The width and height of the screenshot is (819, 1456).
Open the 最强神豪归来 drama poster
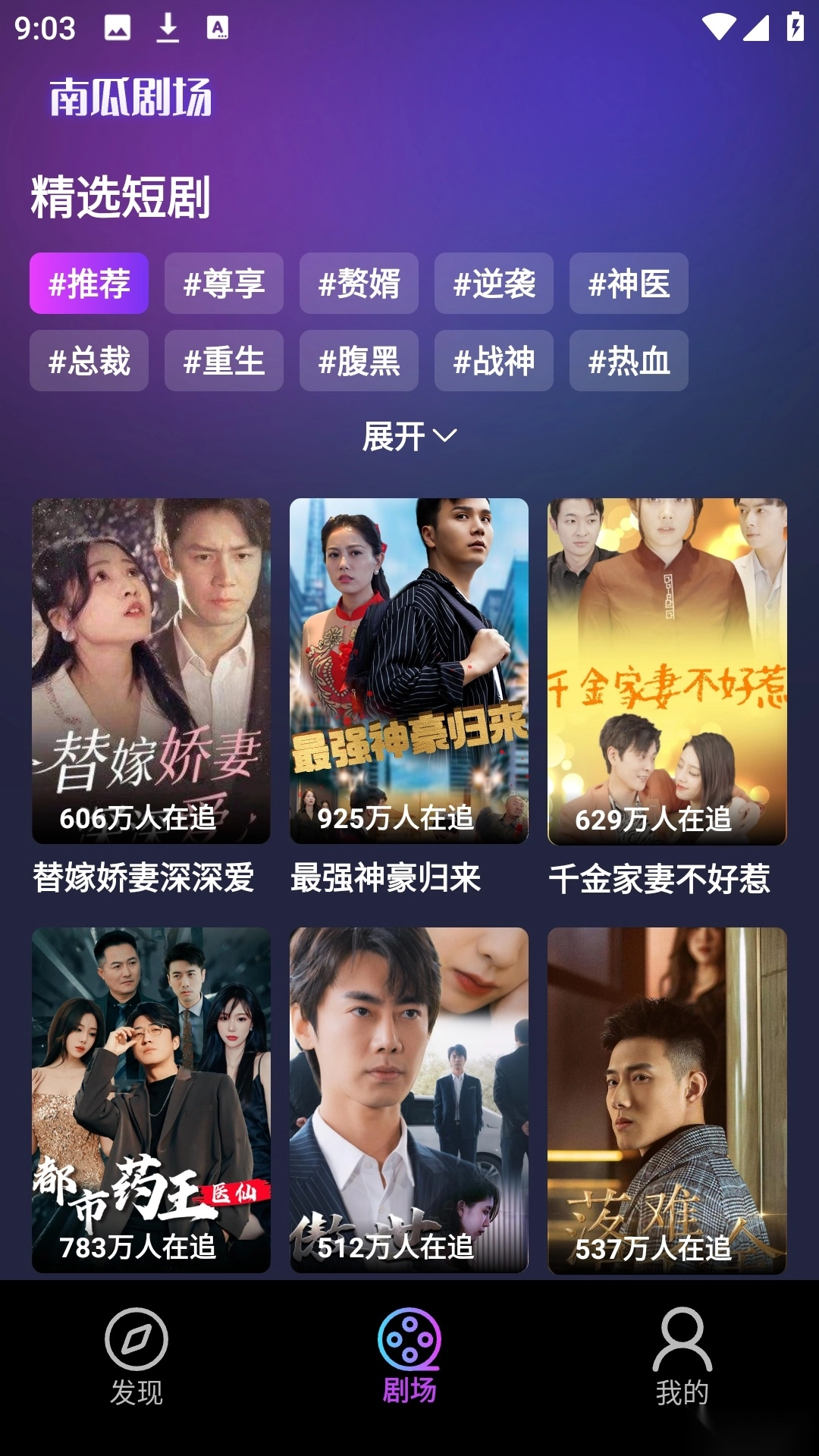pyautogui.click(x=409, y=671)
